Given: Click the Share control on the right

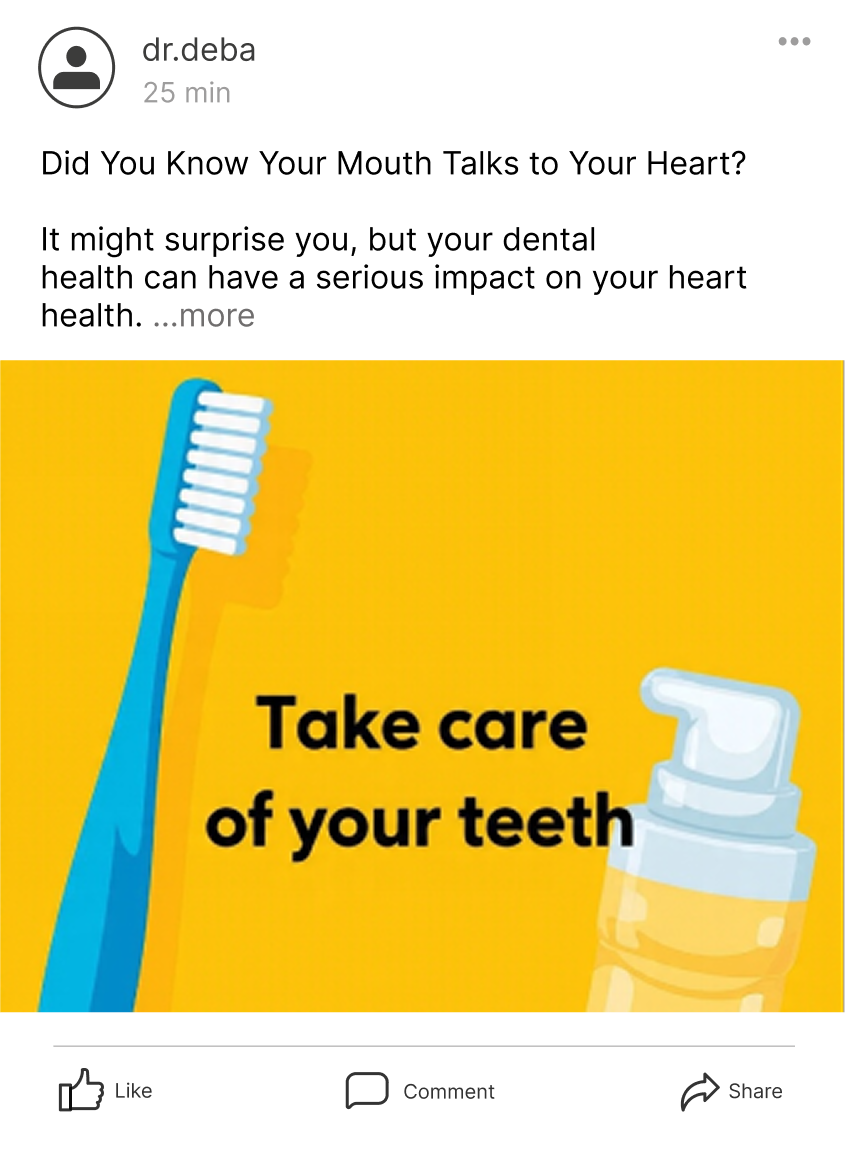Looking at the screenshot, I should (x=733, y=1090).
